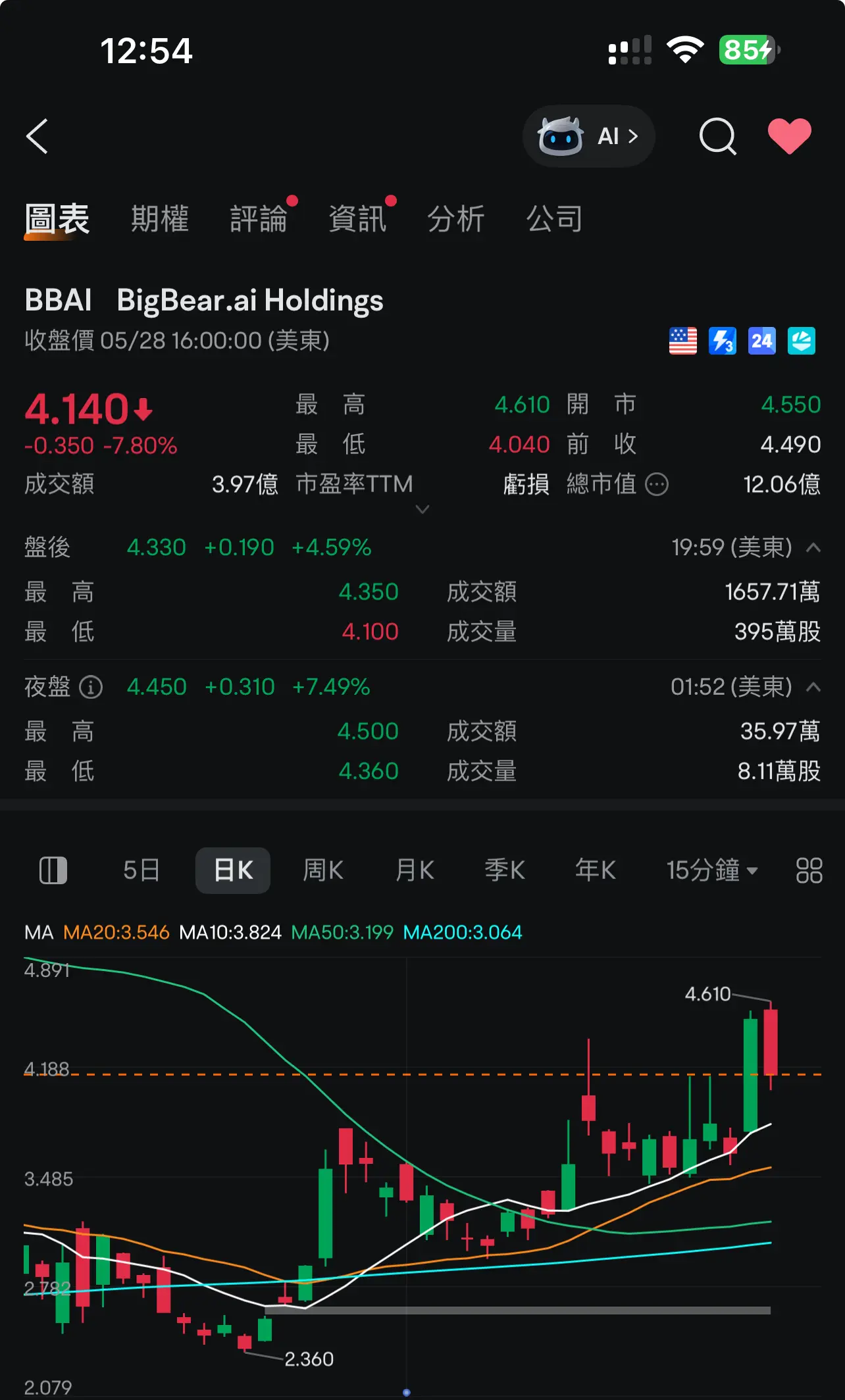This screenshot has height=1400, width=845.
Task: Open the 分析 tab
Action: pos(456,218)
